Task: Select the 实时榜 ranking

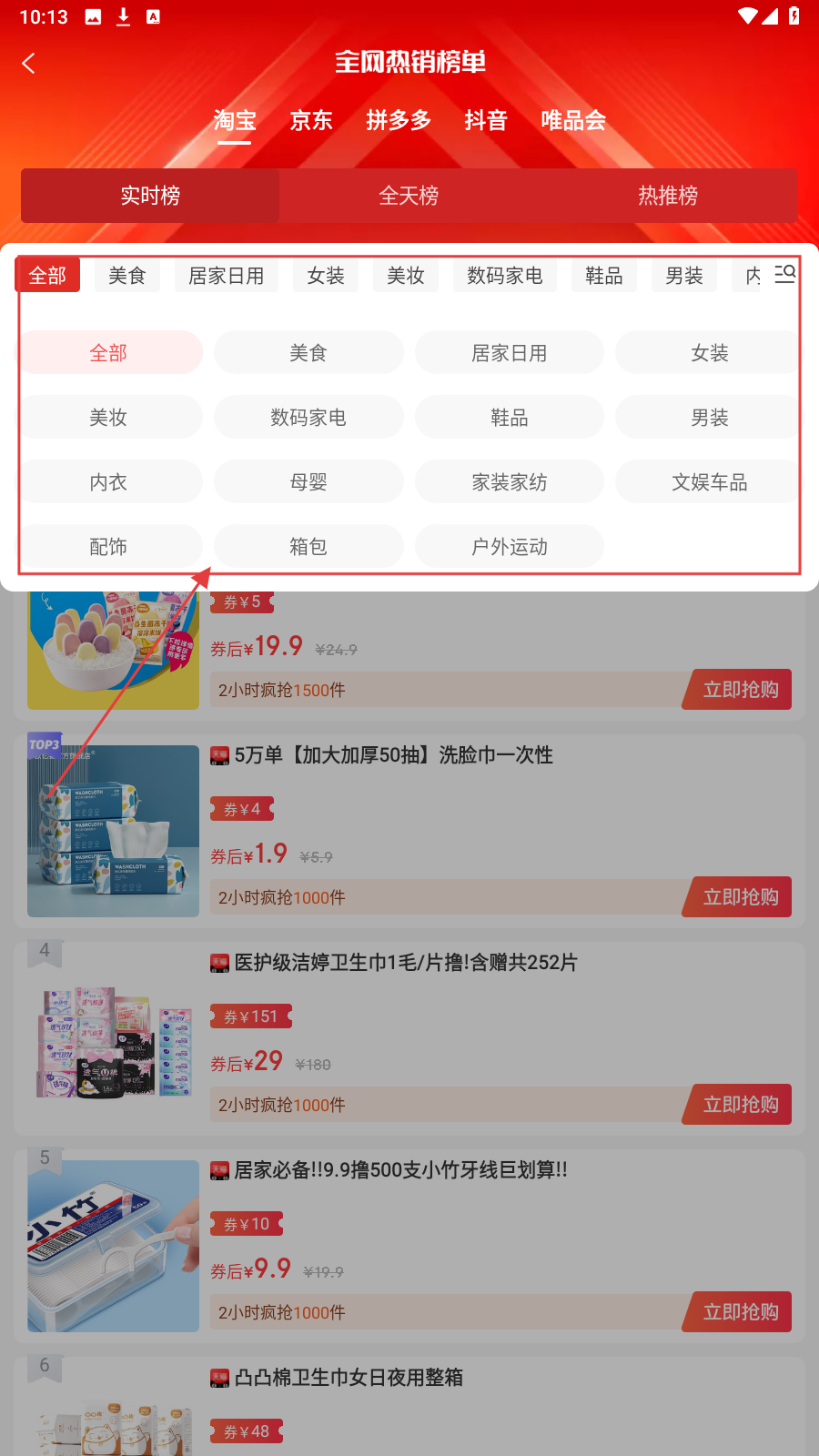Action: tap(150, 196)
